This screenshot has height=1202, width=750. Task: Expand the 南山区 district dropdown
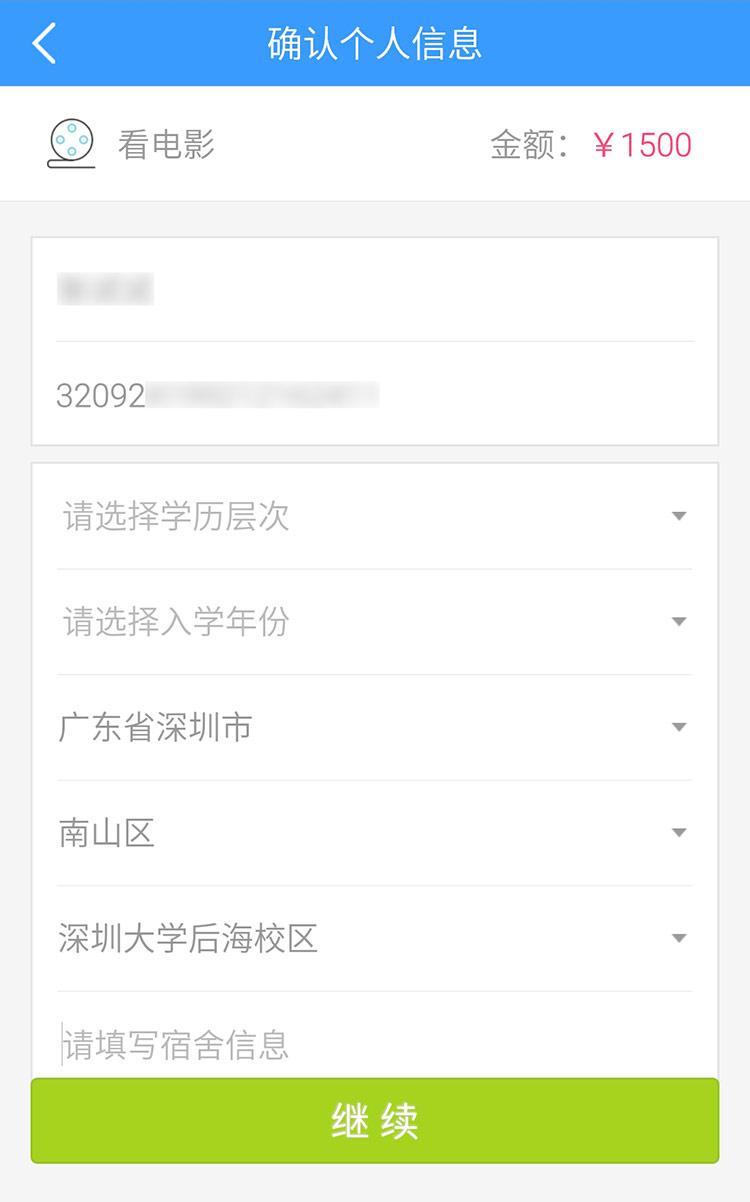375,833
